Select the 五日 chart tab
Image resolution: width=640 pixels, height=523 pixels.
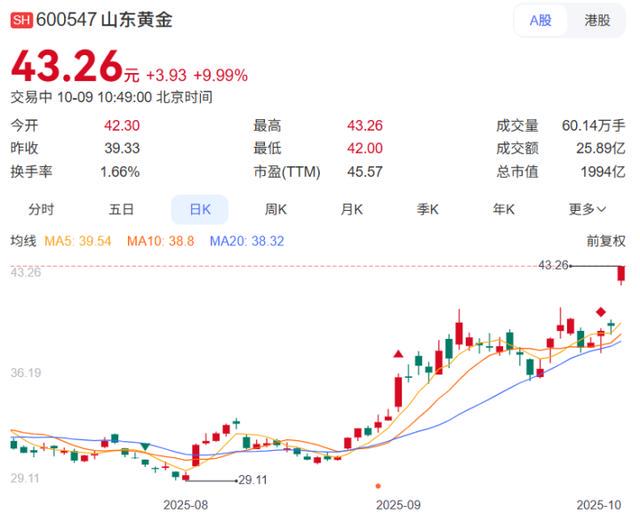[121, 209]
